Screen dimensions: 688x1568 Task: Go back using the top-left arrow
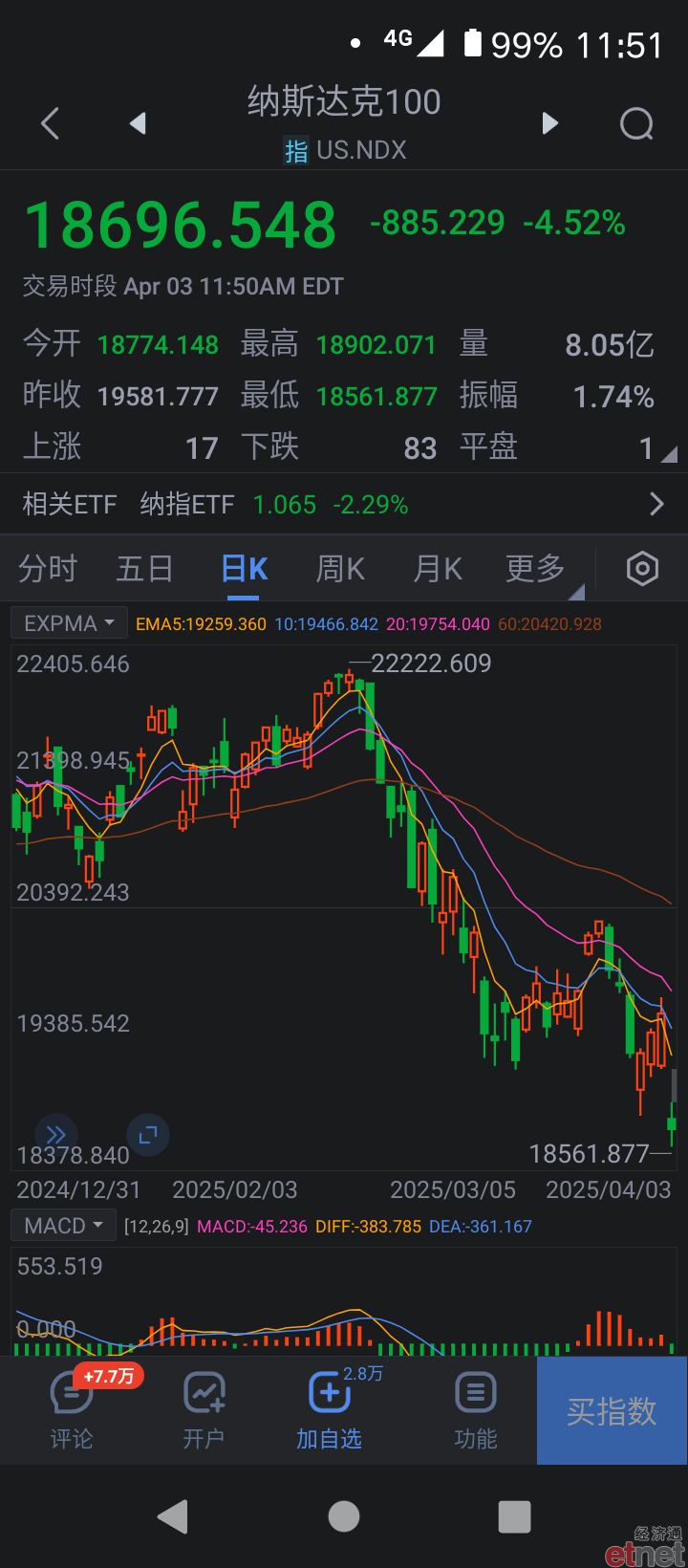(x=51, y=123)
